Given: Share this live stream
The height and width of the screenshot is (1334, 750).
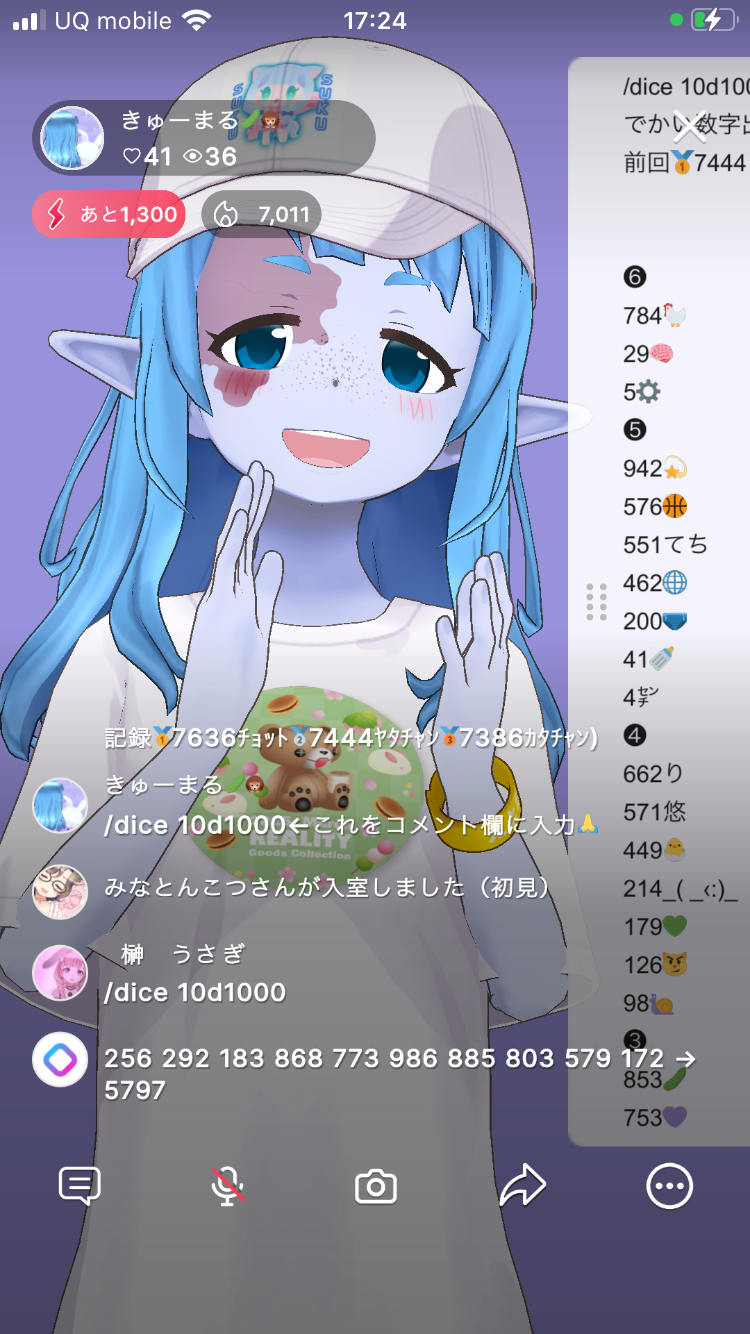Looking at the screenshot, I should click(x=522, y=1186).
